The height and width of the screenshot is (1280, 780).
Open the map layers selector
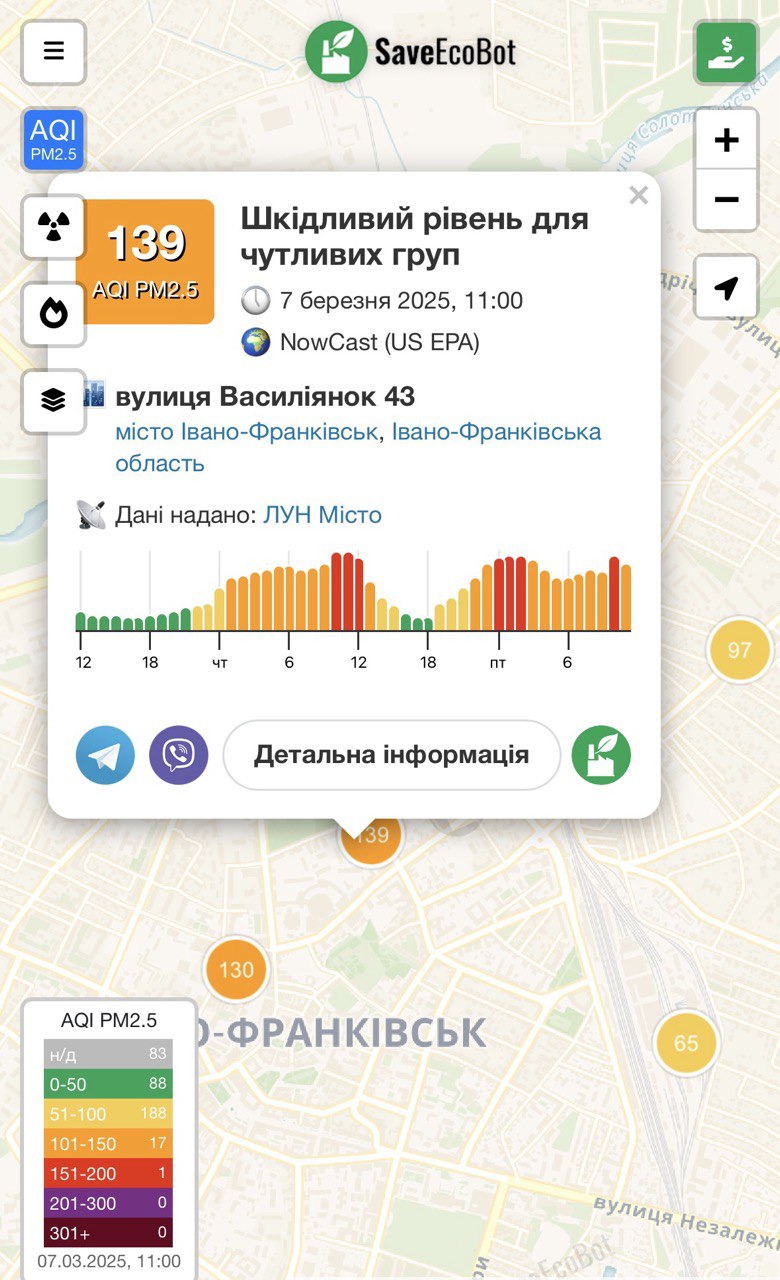coord(54,401)
